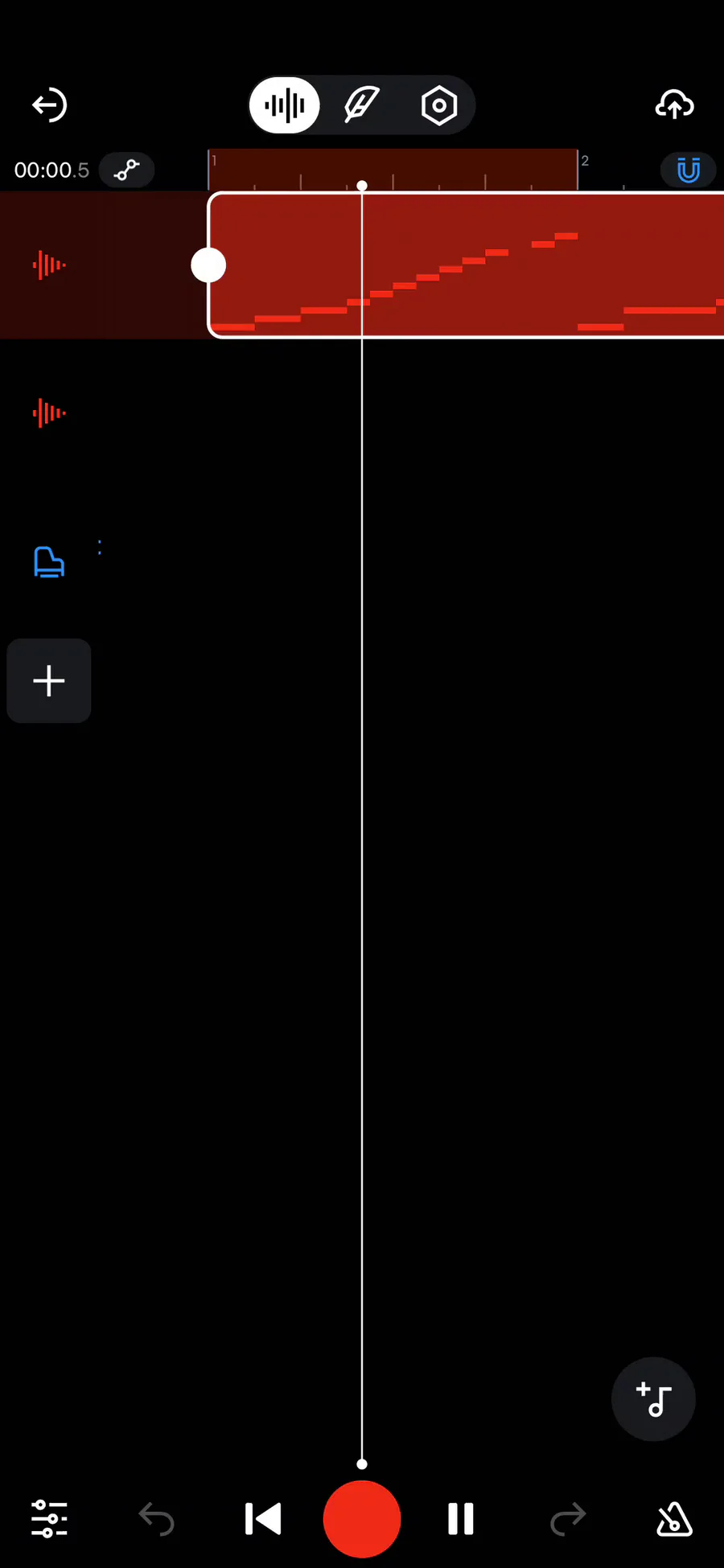Add a new track with plus button
This screenshot has width=724, height=1568.
click(x=49, y=681)
